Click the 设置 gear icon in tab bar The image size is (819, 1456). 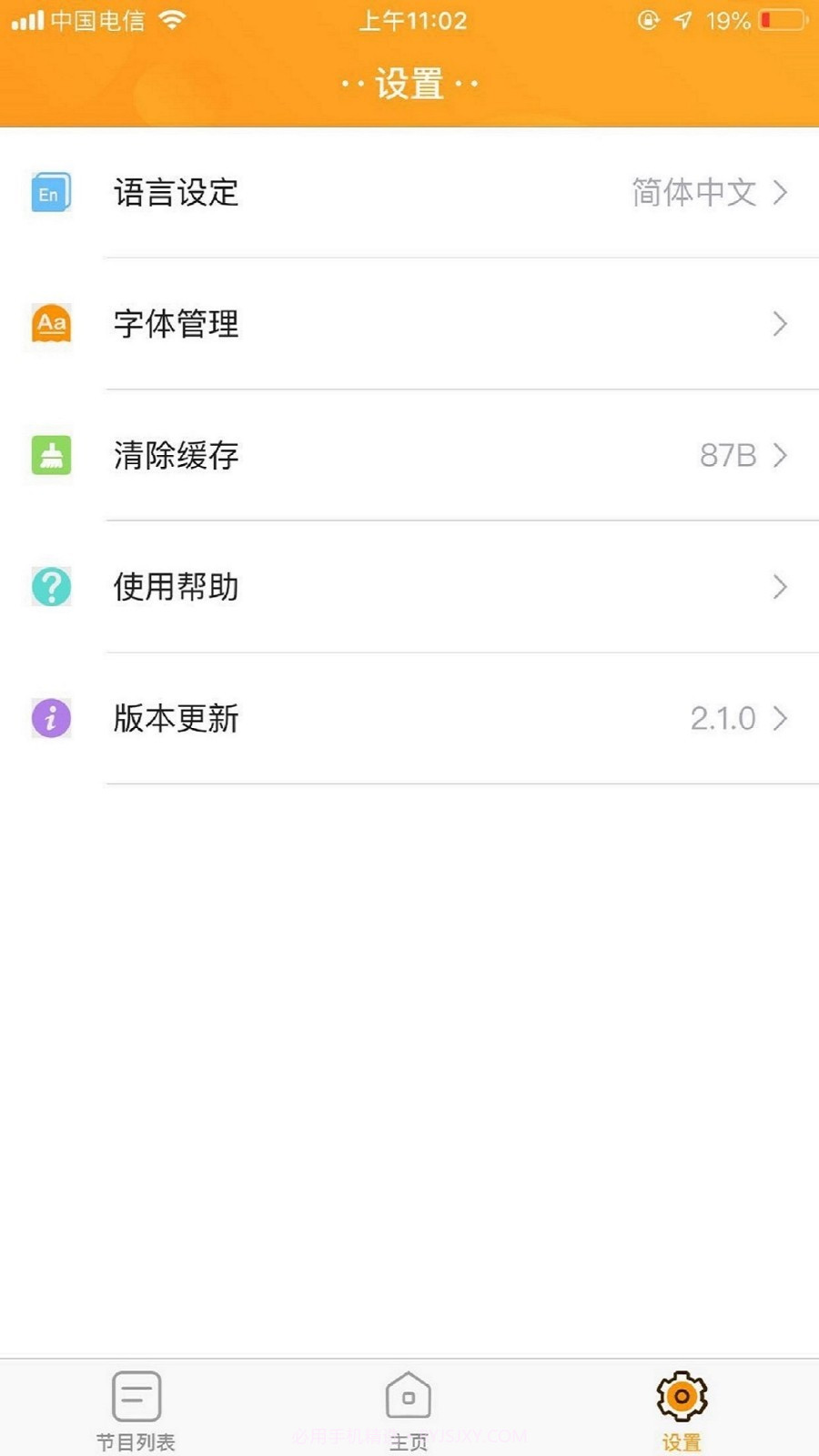[681, 1394]
